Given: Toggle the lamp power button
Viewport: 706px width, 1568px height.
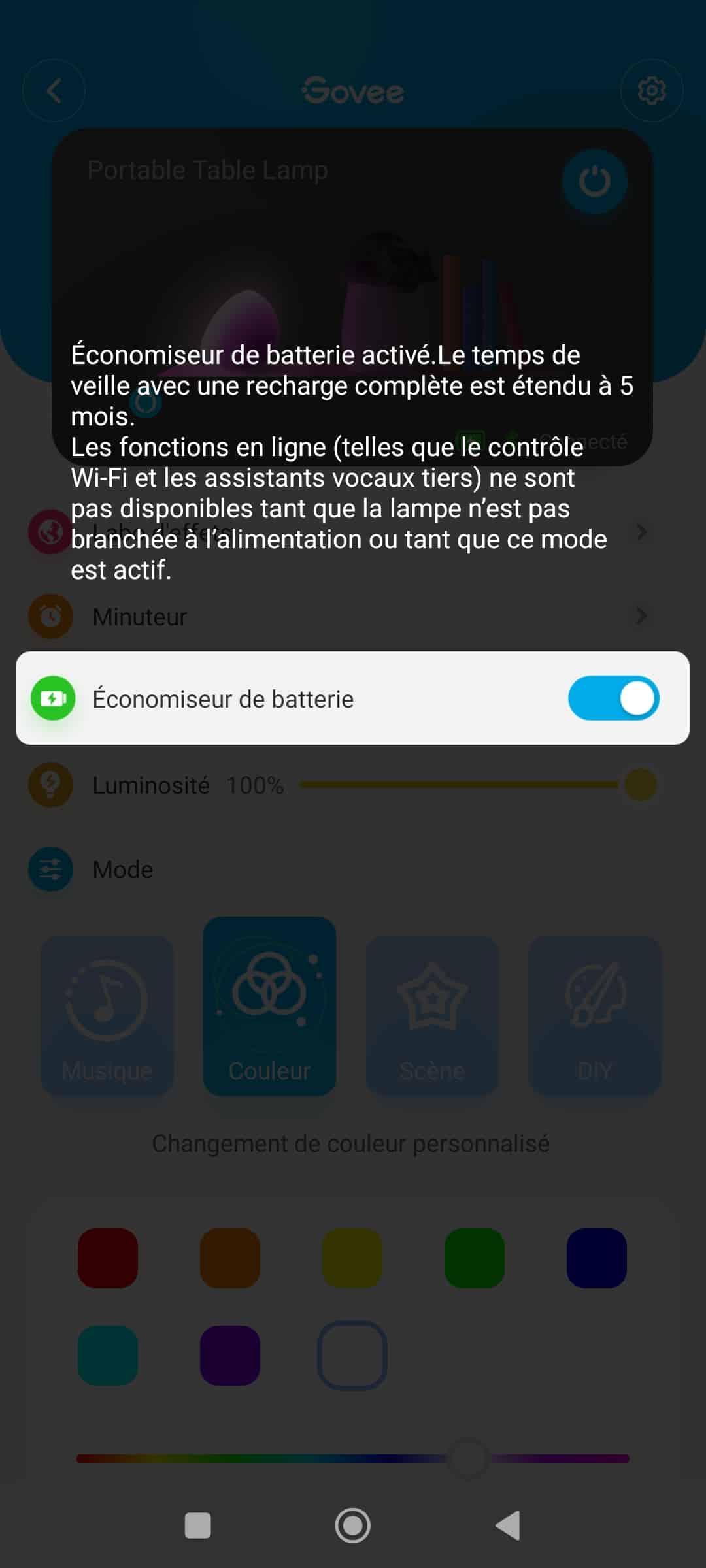Looking at the screenshot, I should (x=594, y=182).
